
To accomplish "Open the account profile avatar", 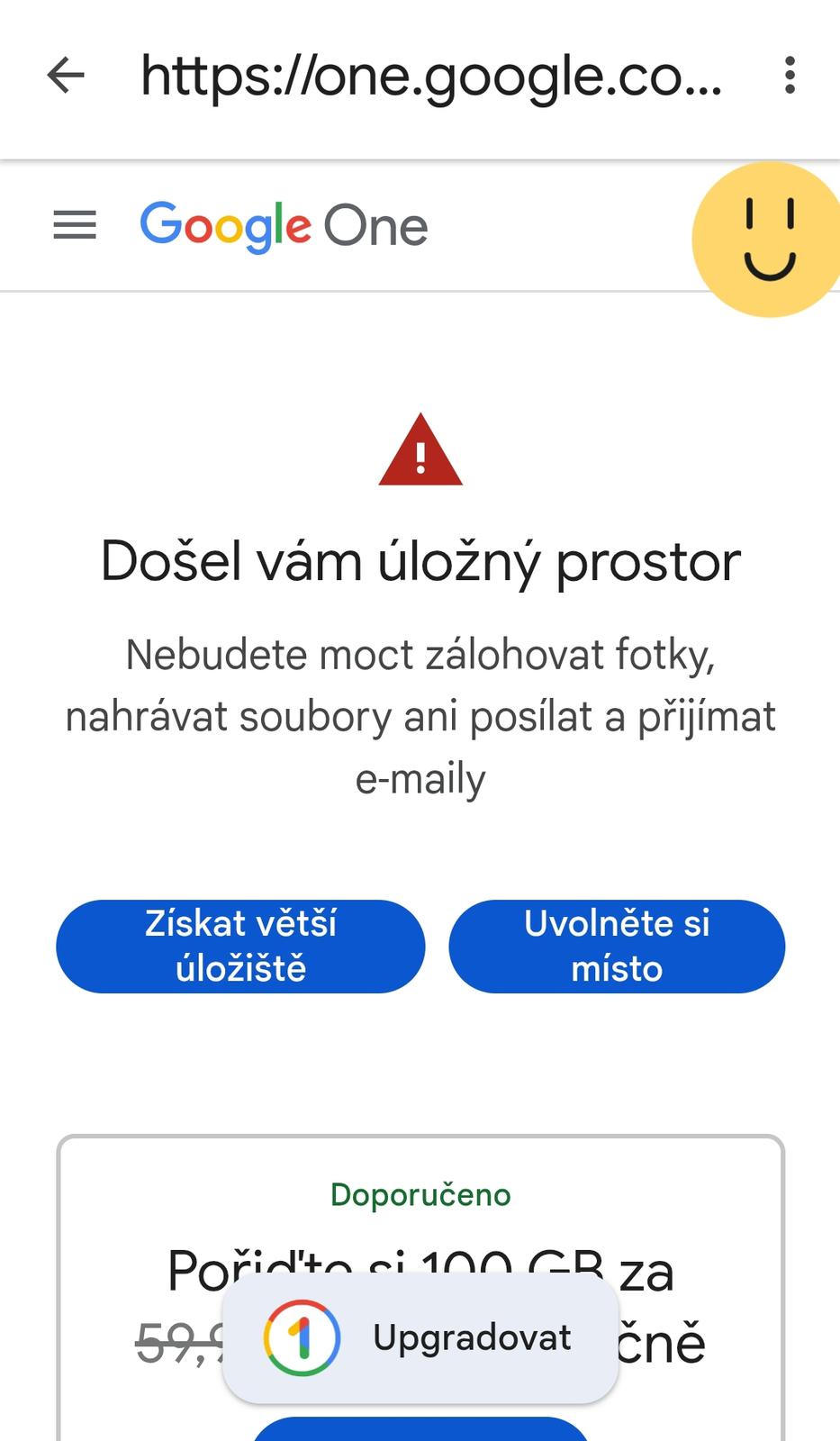I will coord(768,240).
